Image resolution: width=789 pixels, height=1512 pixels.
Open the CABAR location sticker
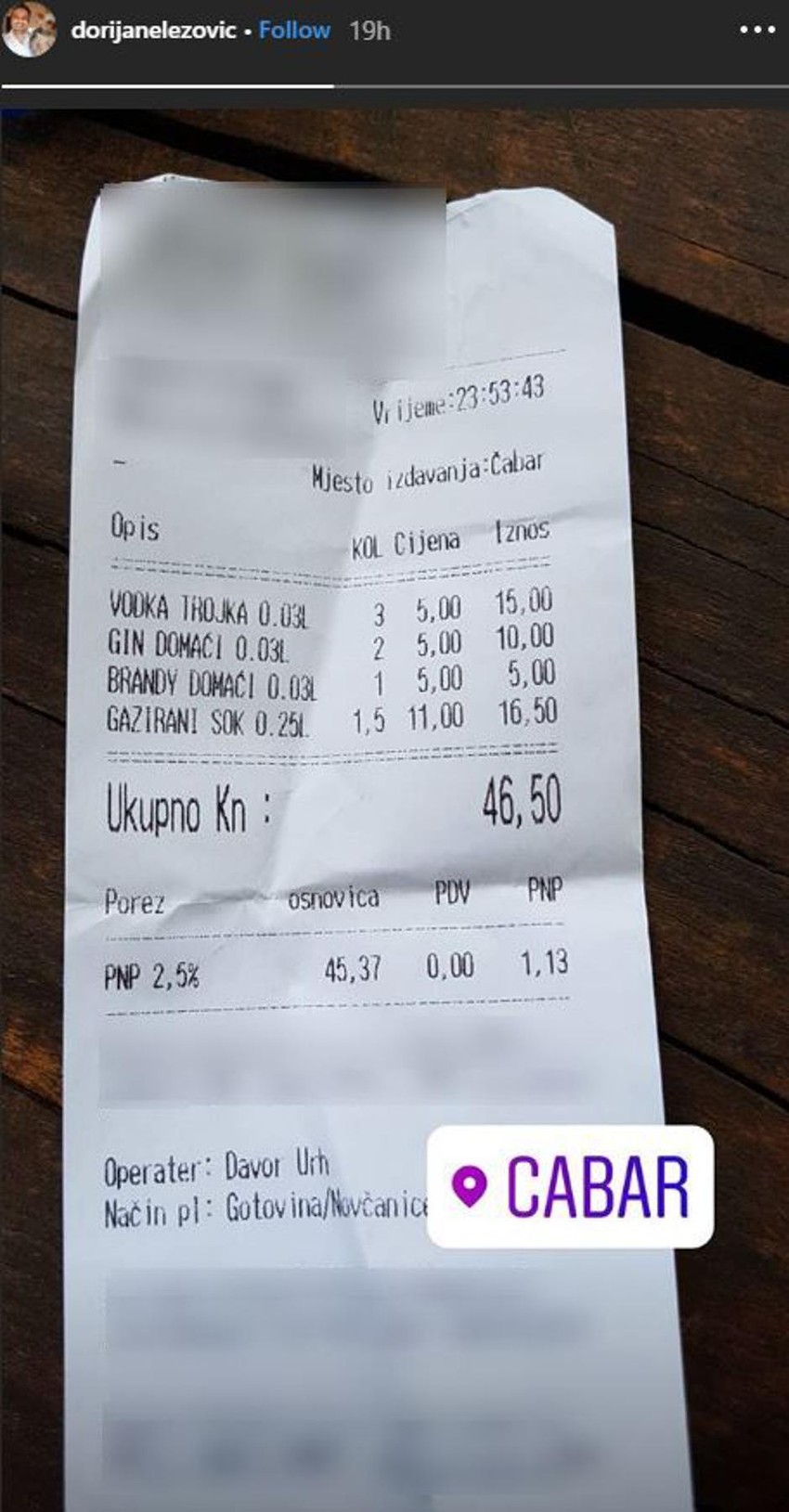coord(570,1185)
